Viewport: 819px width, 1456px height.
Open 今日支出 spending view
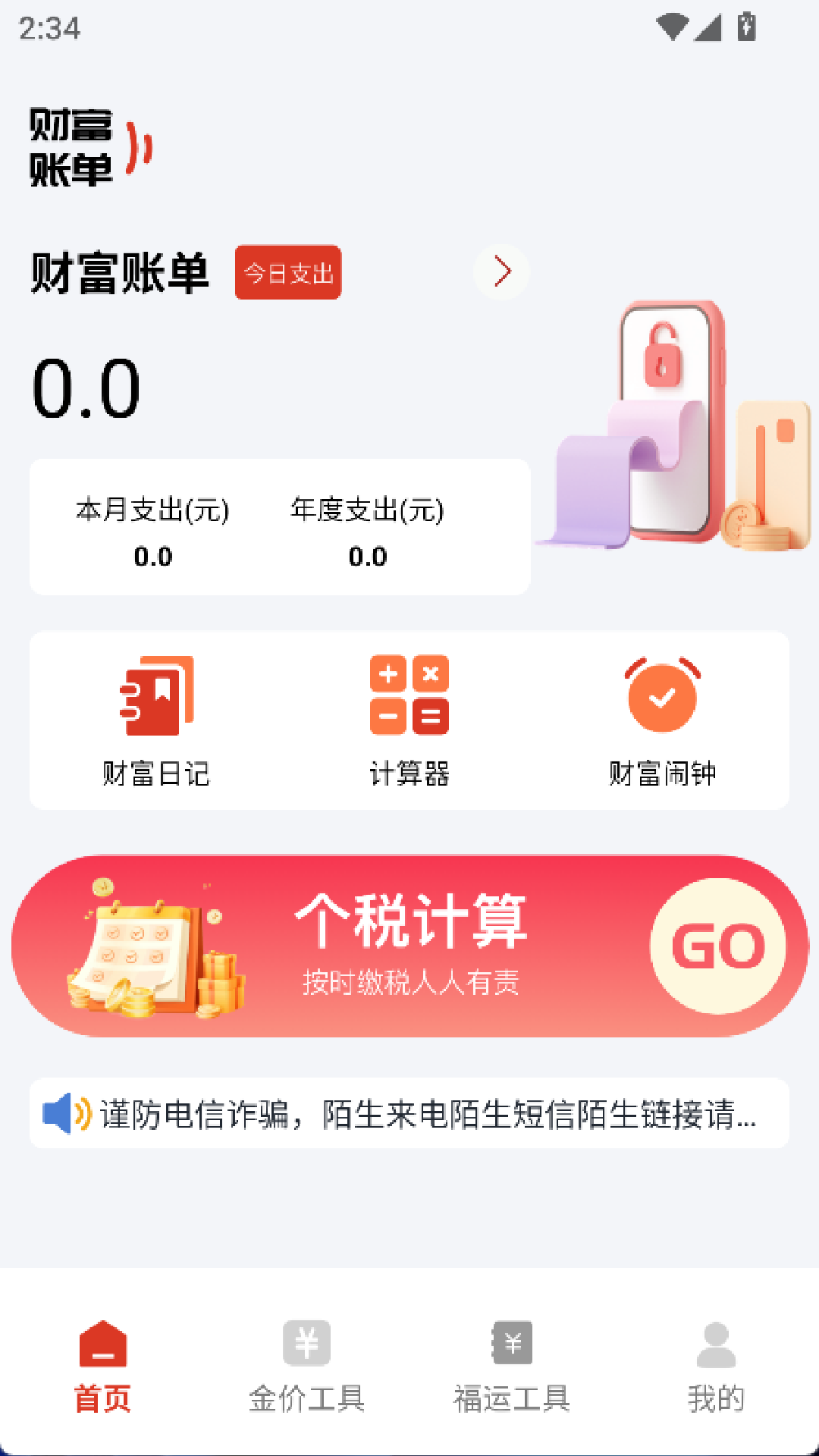tap(288, 275)
